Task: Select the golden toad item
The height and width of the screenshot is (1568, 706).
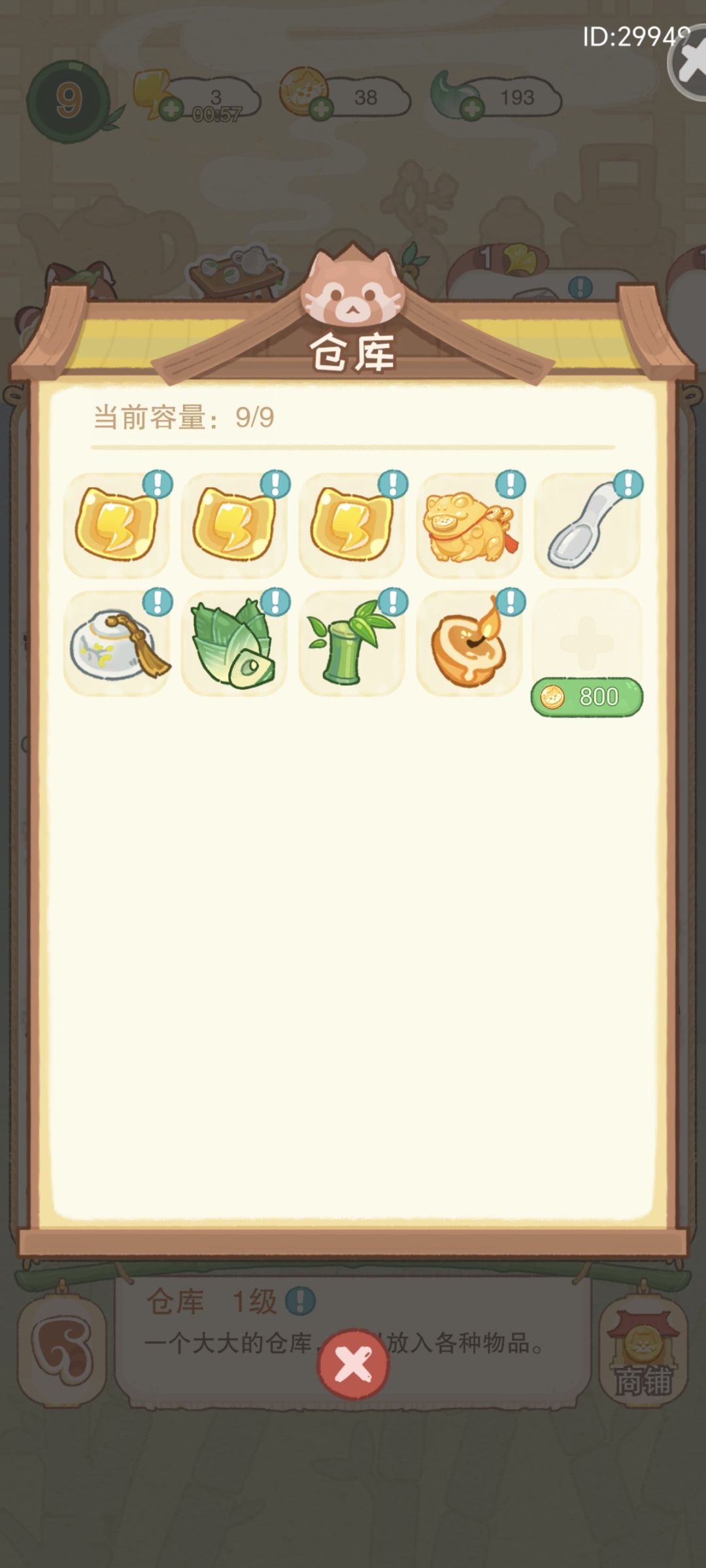Action: [x=469, y=526]
